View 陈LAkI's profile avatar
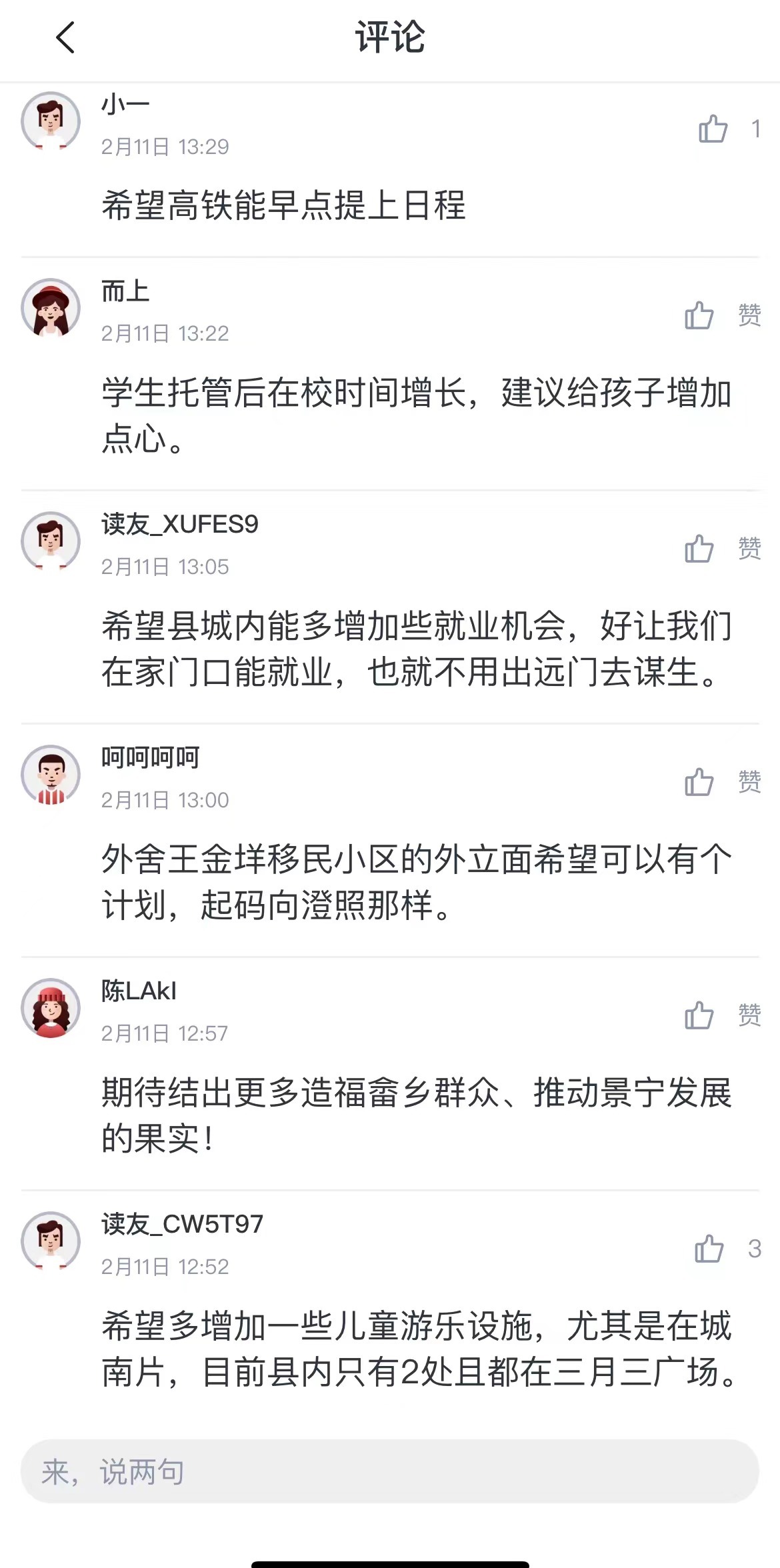 51,1008
